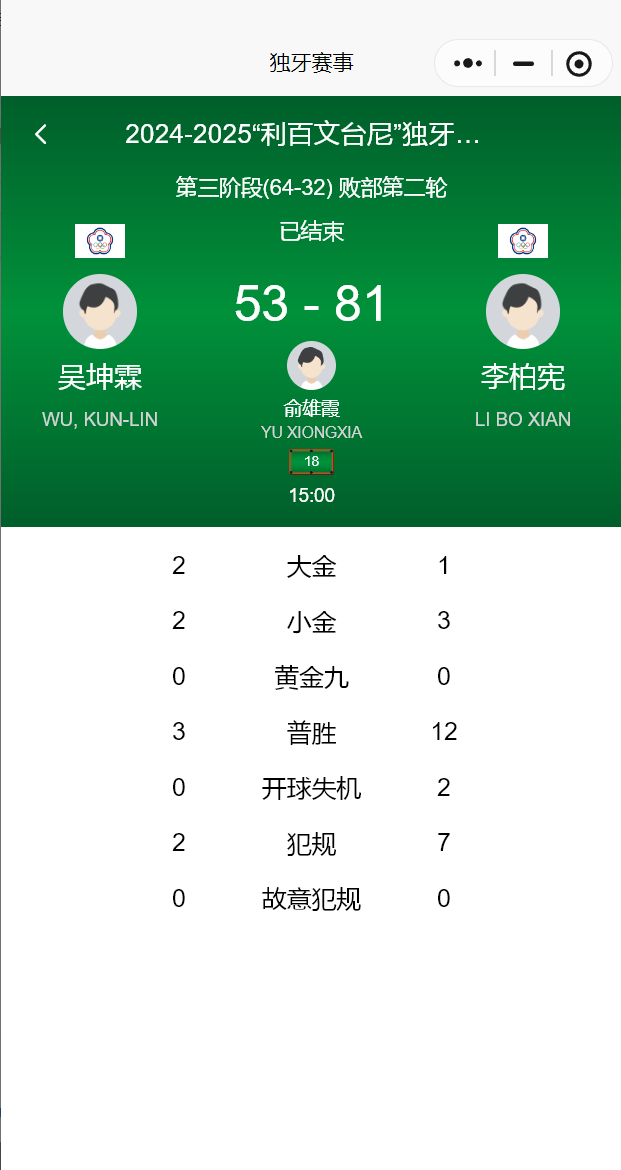Open player 李柏宪's profile avatar
The height and width of the screenshot is (1170, 621).
click(523, 311)
